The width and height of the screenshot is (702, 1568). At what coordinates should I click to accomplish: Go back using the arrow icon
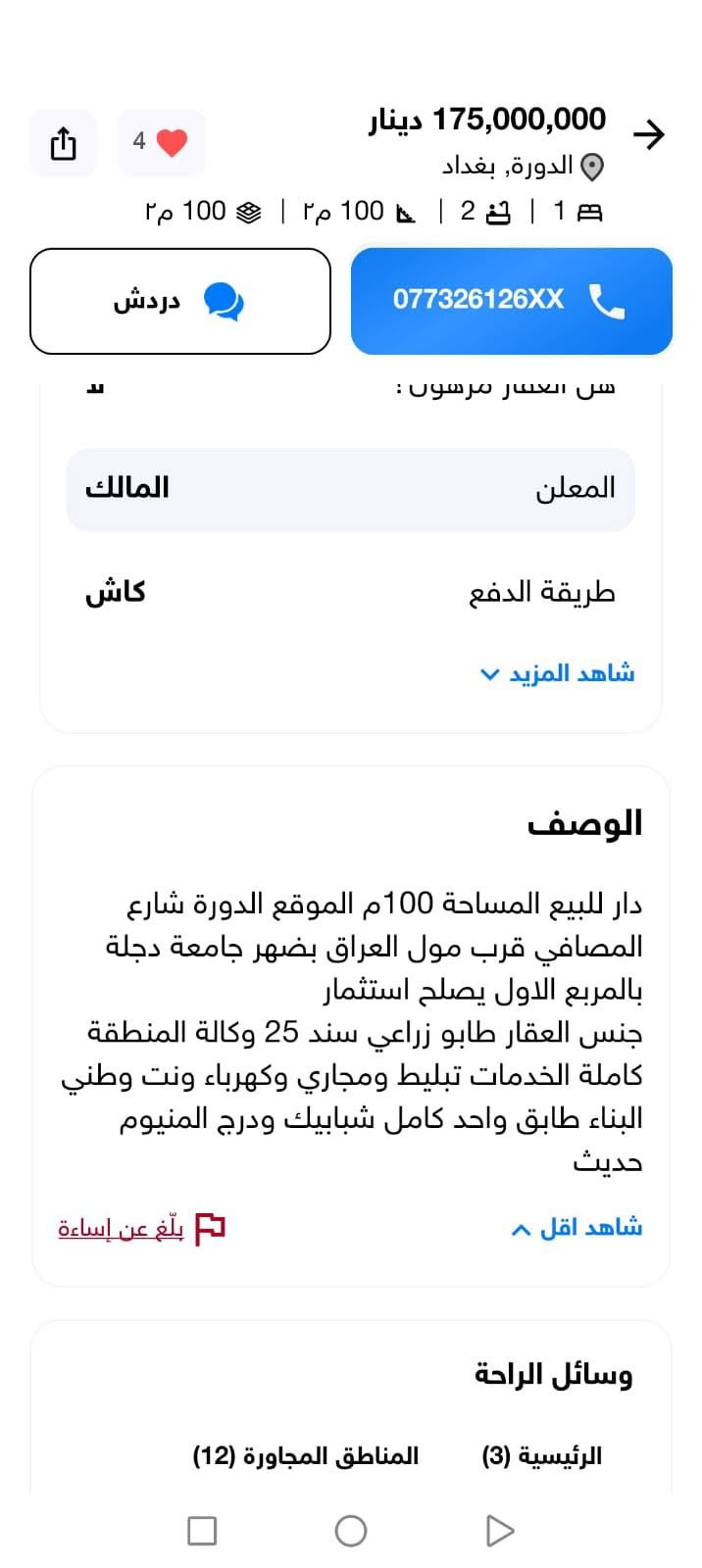click(649, 134)
